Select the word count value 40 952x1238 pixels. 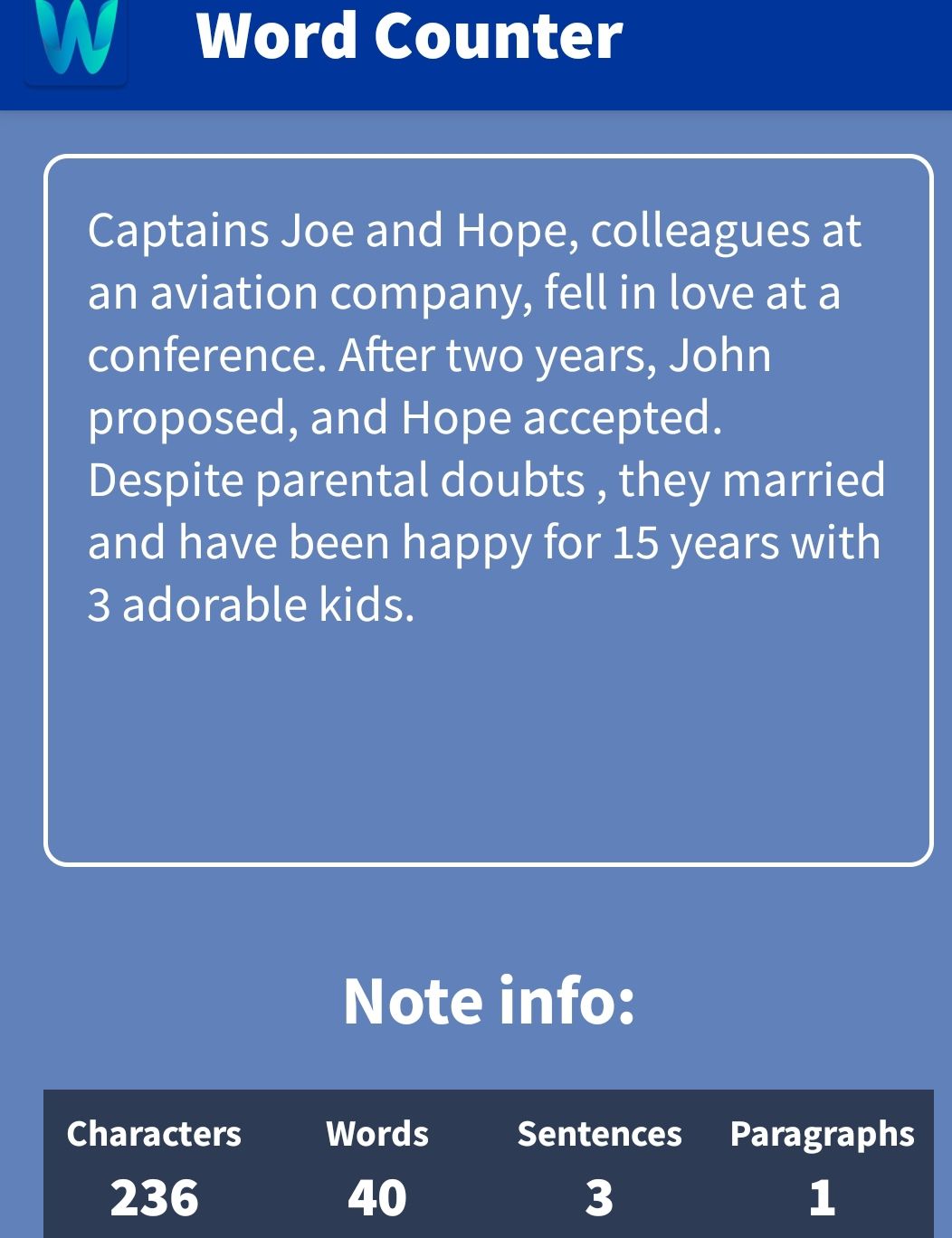(x=377, y=1196)
